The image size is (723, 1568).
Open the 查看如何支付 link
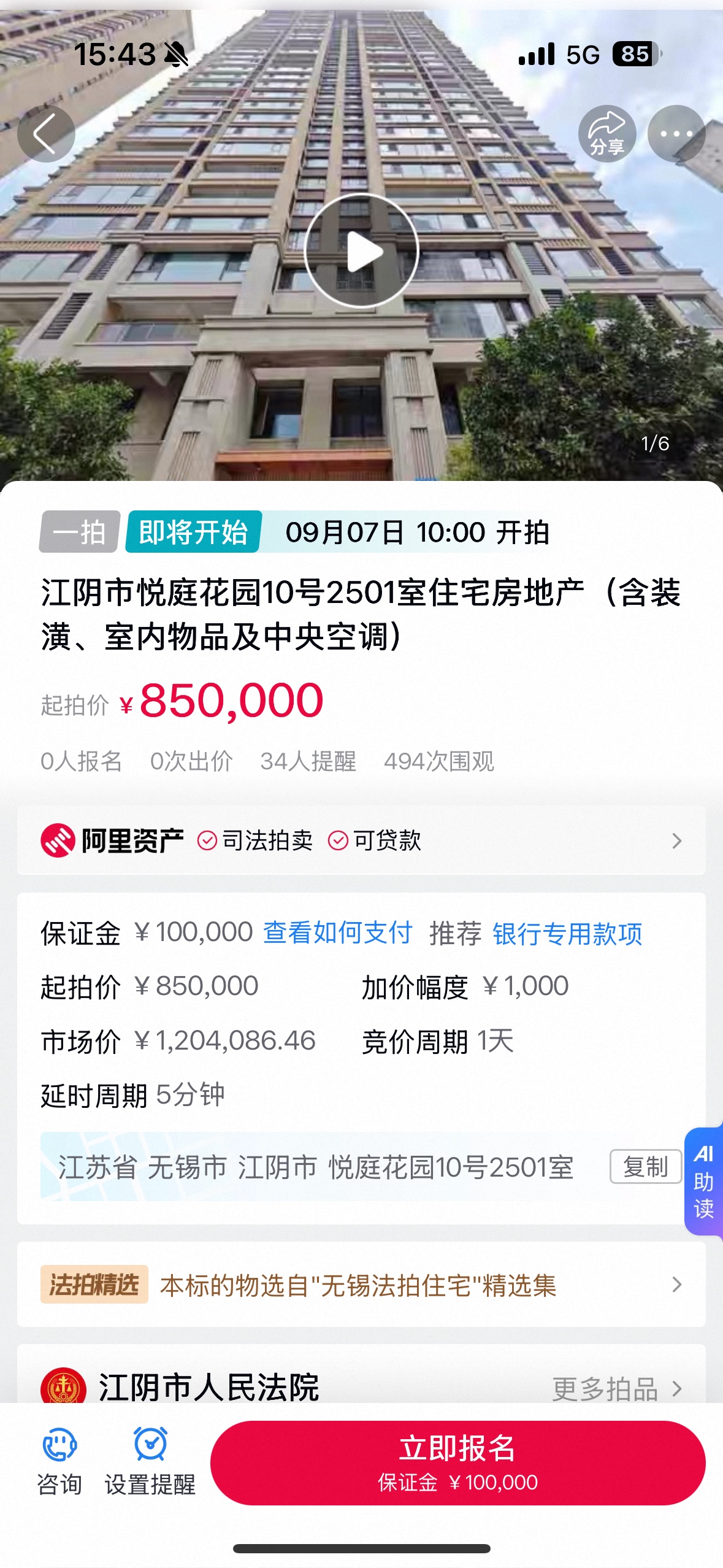coord(337,933)
